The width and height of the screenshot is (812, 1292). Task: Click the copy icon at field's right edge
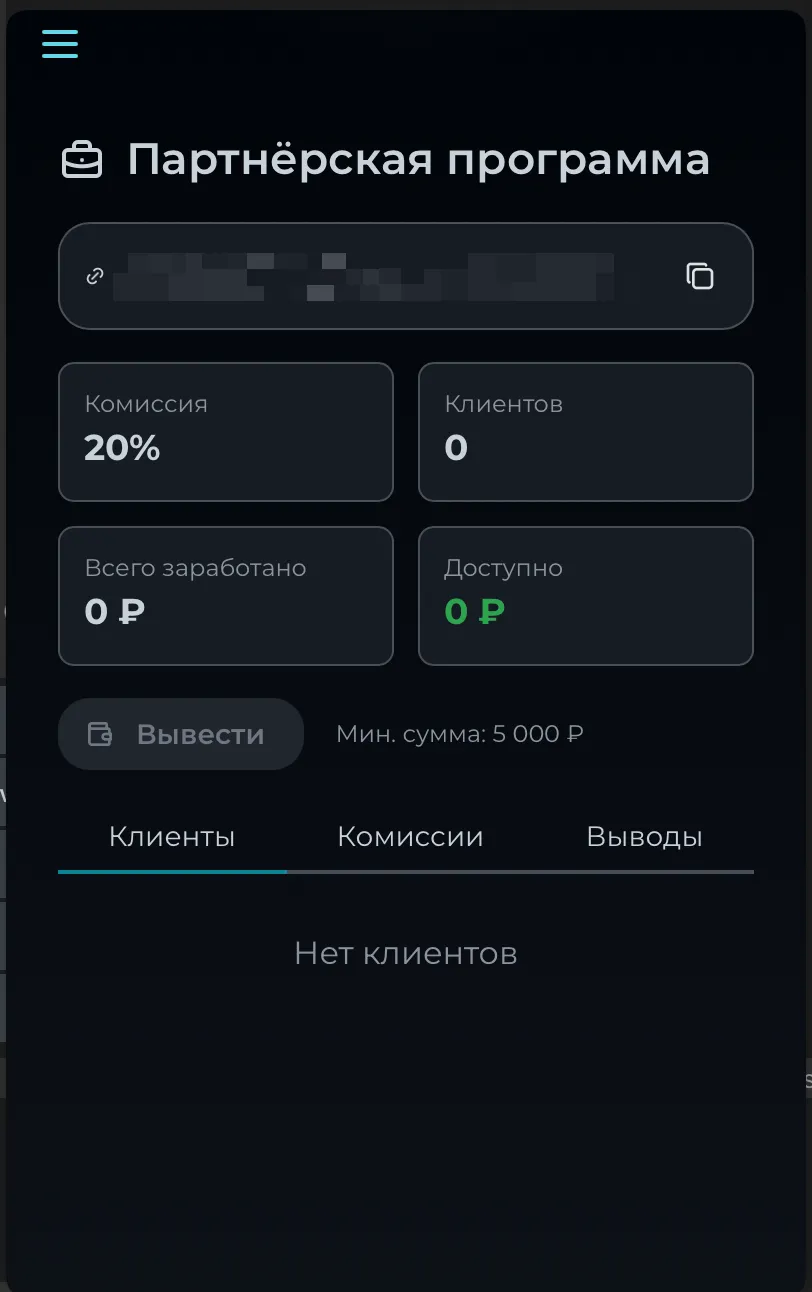coord(700,276)
